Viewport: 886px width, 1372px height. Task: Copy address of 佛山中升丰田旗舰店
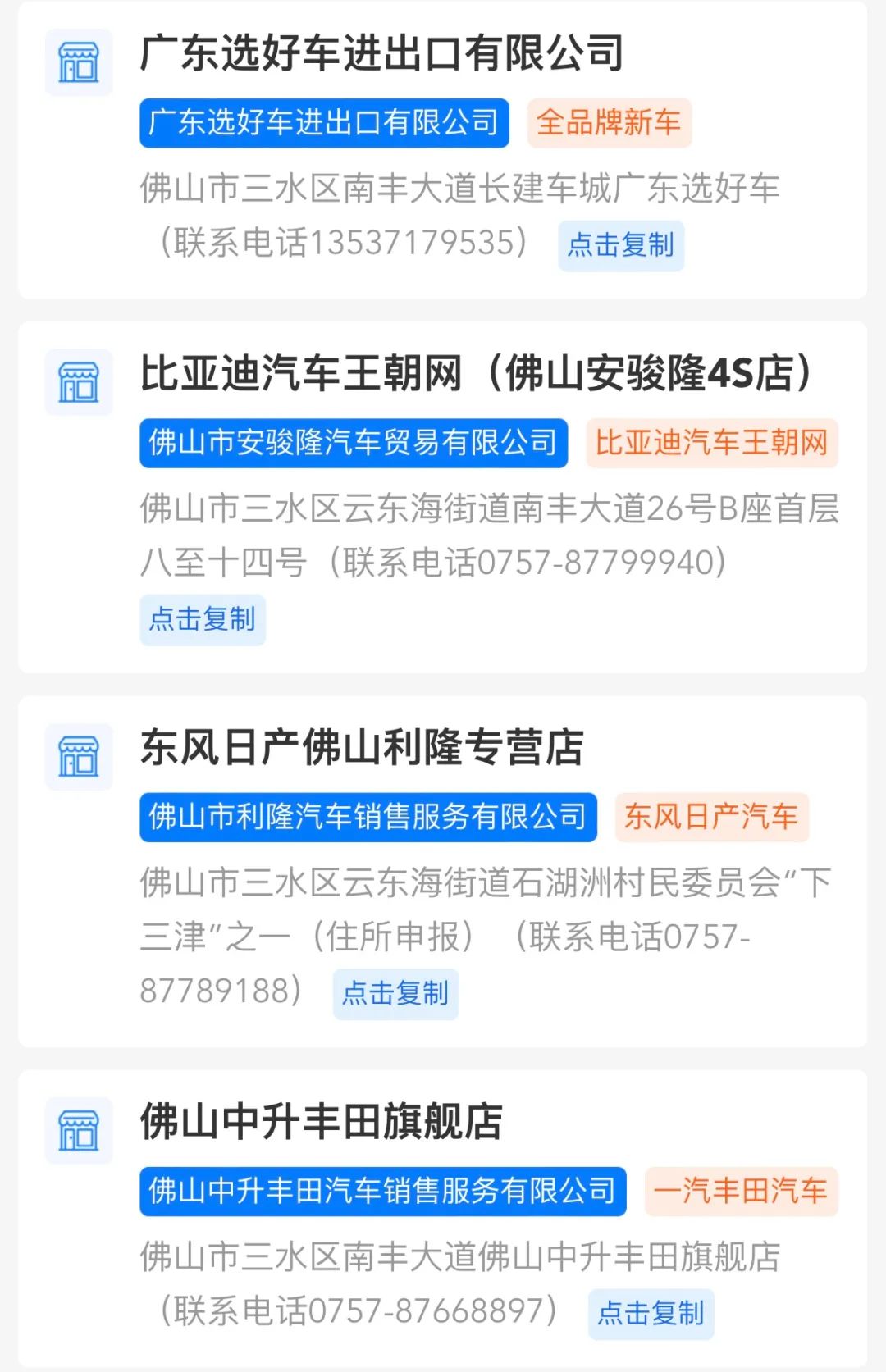[651, 1314]
